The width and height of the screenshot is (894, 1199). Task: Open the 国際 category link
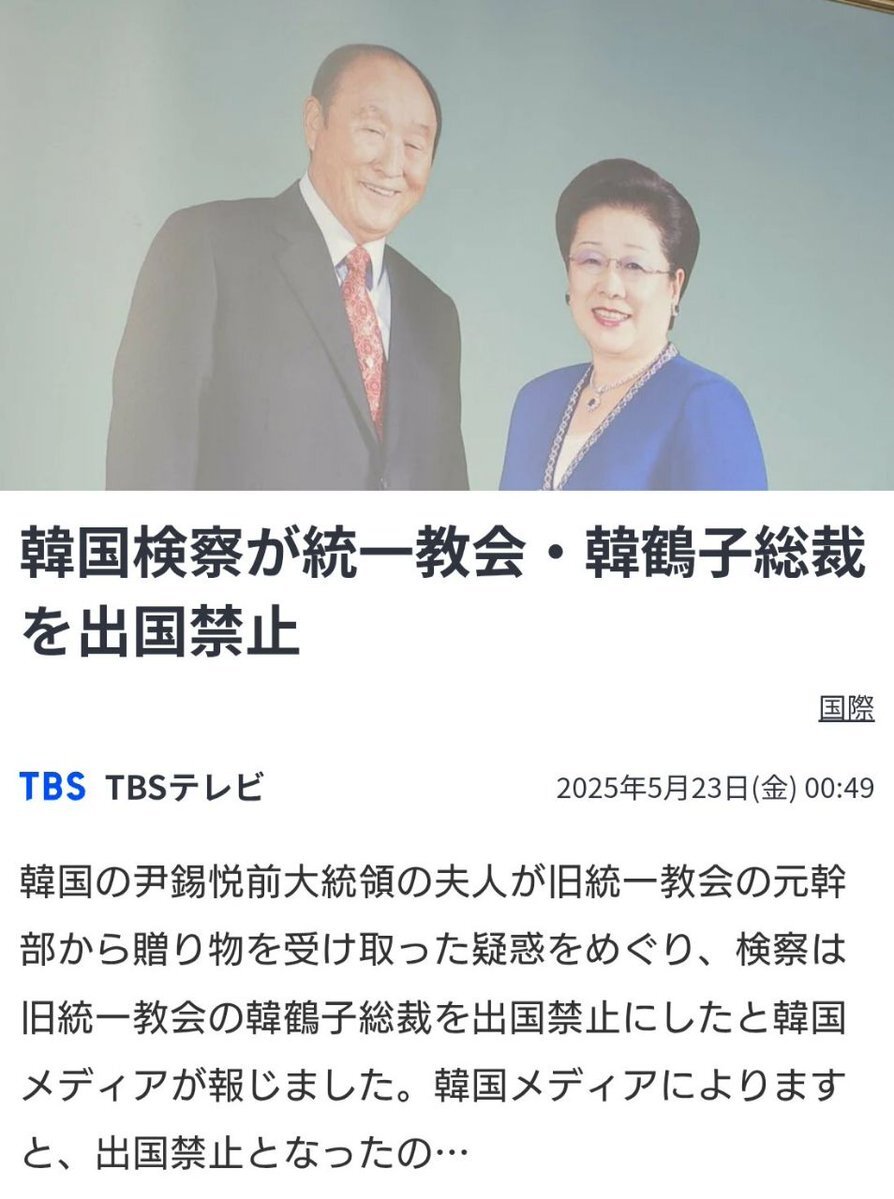point(846,708)
